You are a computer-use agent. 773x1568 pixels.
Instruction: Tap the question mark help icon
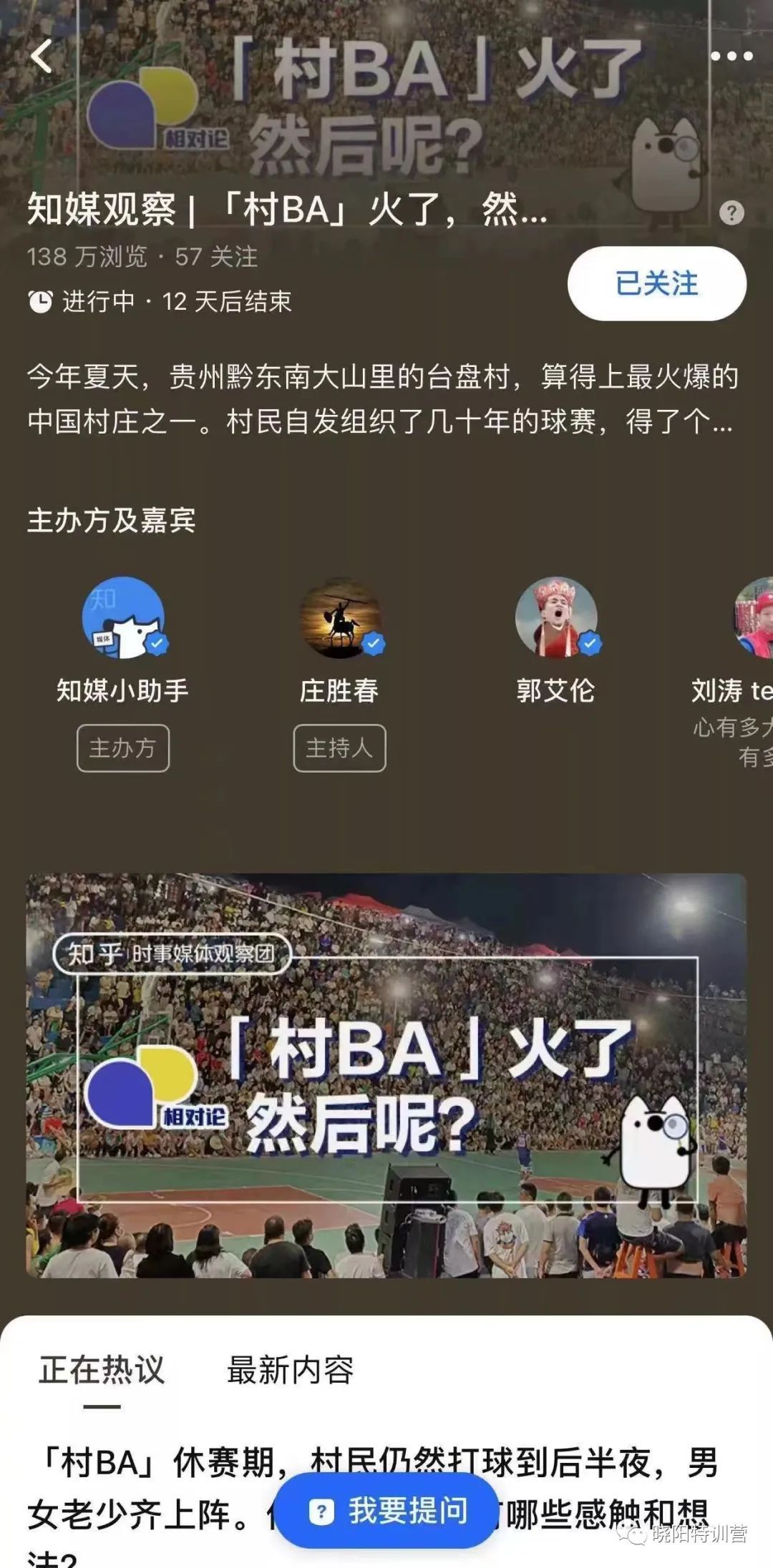point(731,212)
